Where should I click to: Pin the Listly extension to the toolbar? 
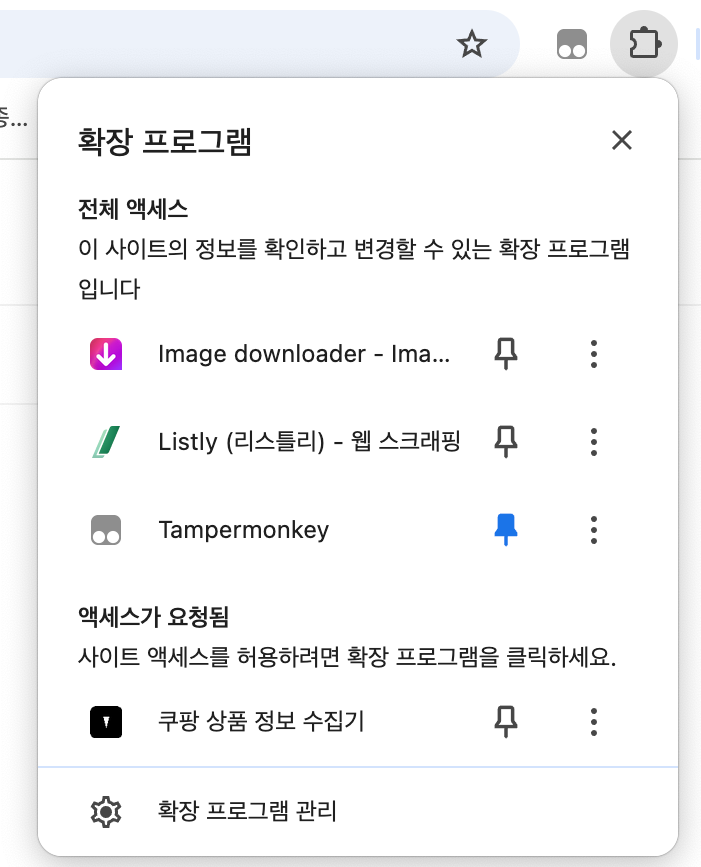pos(507,441)
